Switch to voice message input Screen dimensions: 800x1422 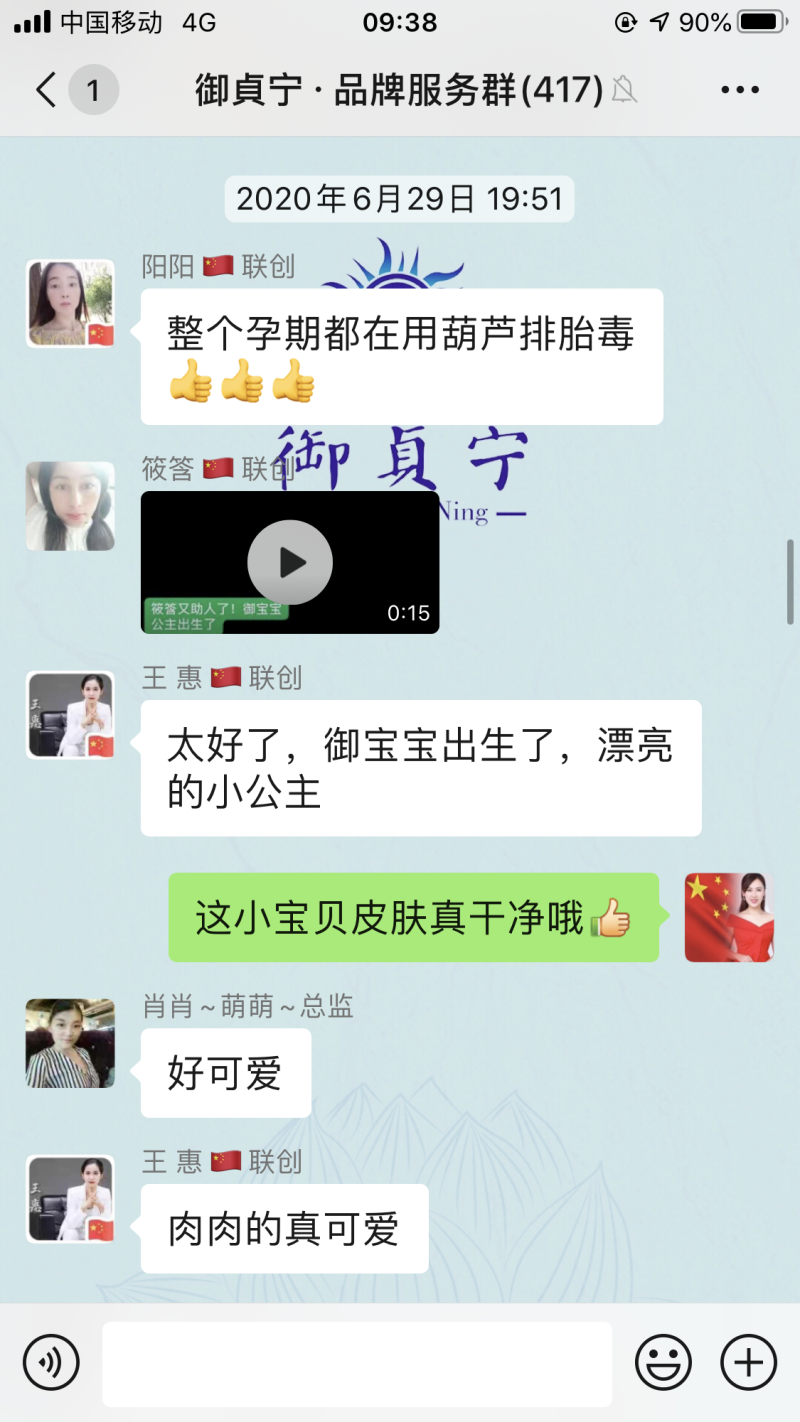[x=51, y=1362]
